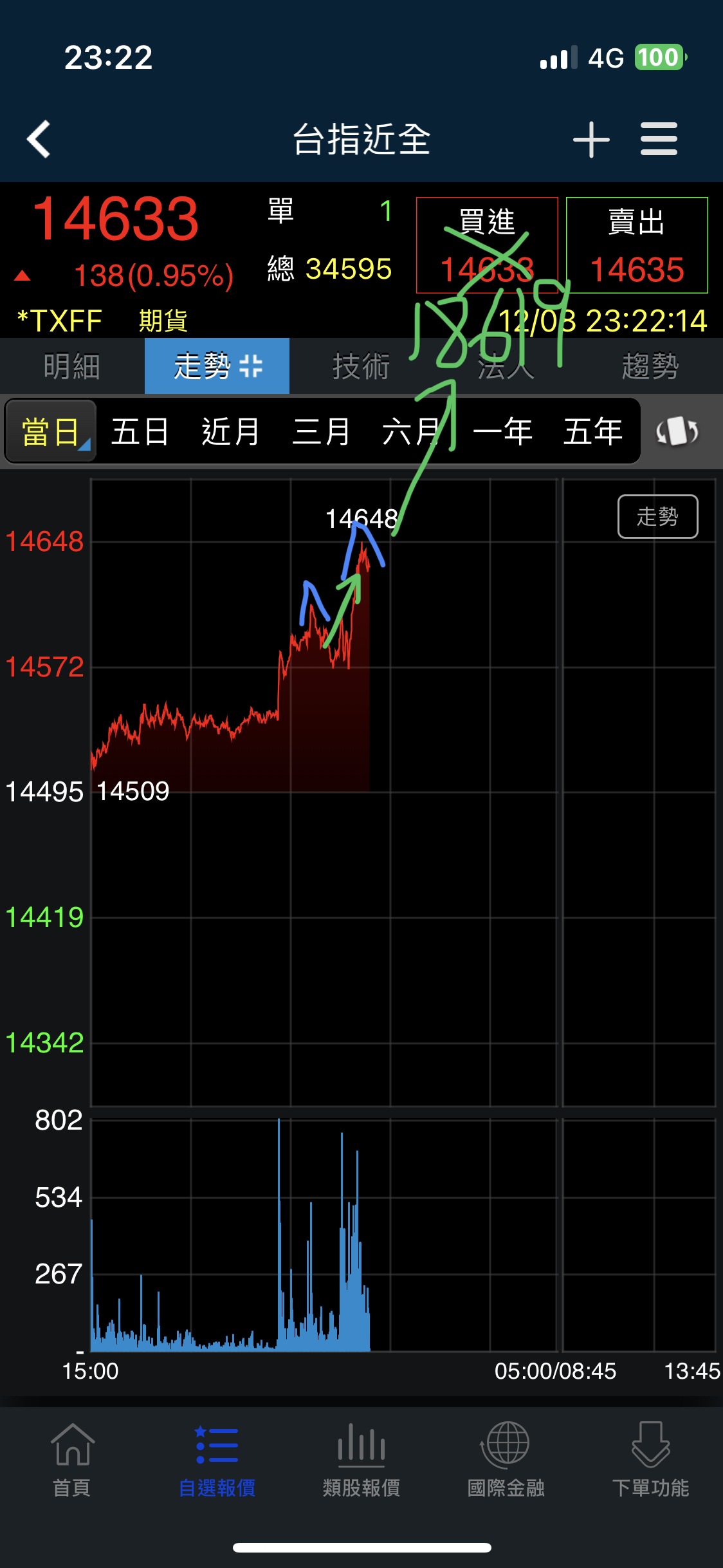Select the 當日 time range
723x1568 pixels.
tap(51, 431)
